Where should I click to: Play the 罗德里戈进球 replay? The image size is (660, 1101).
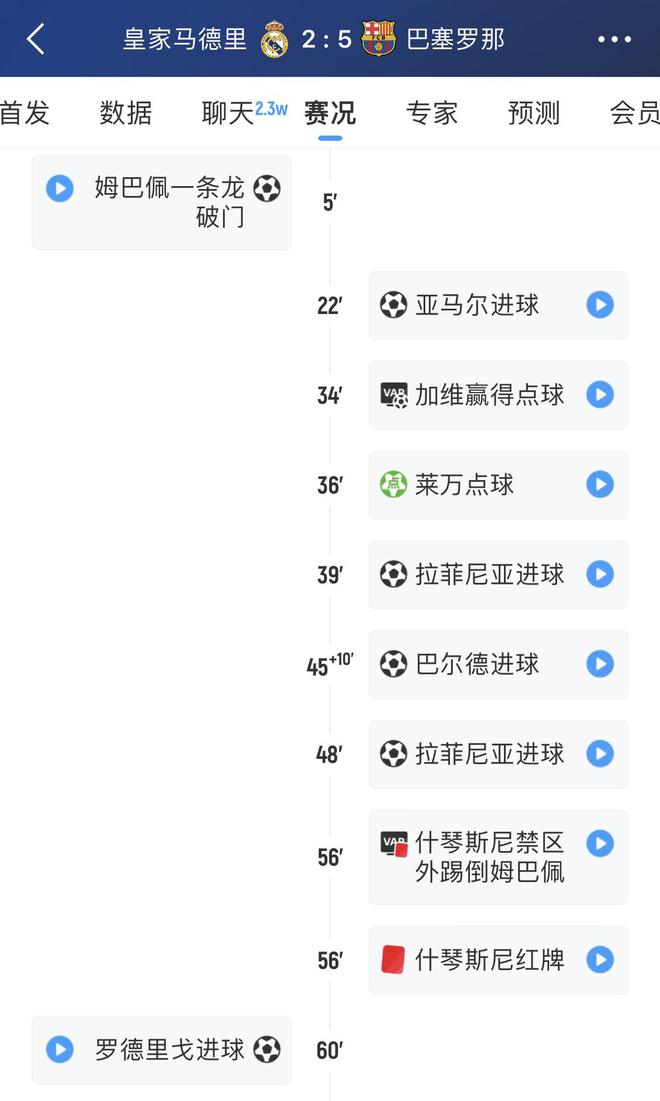pos(60,1049)
